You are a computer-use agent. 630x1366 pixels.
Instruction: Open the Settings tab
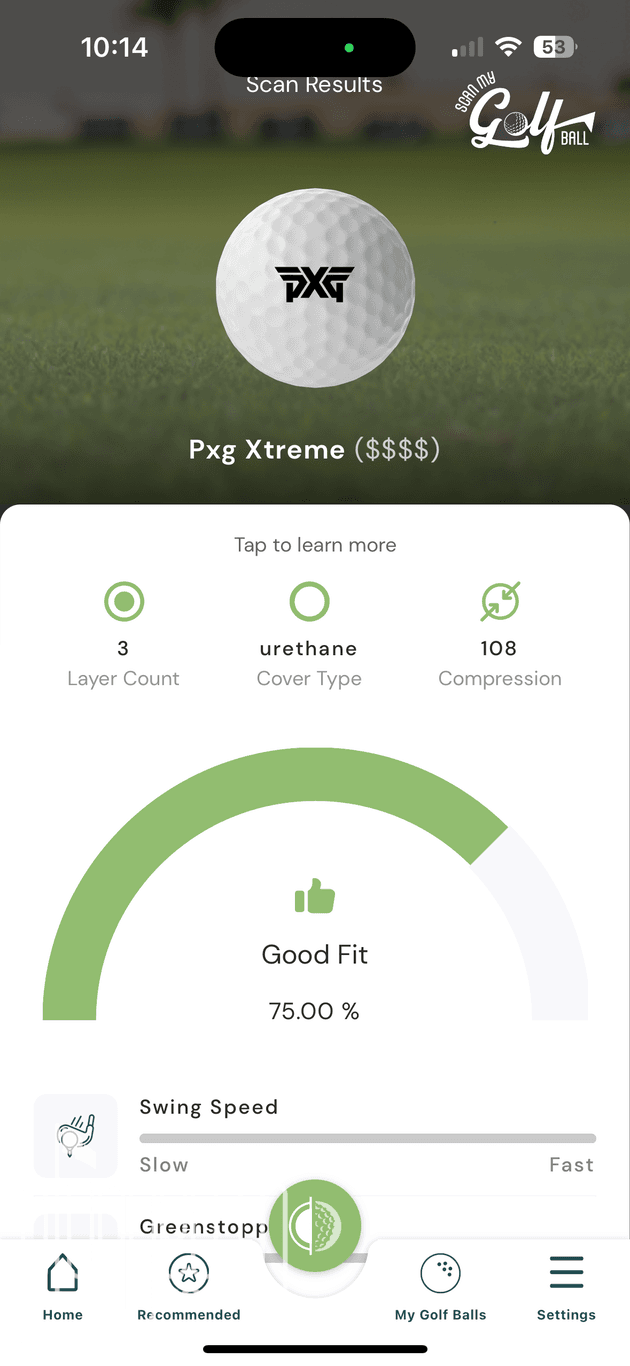pyautogui.click(x=566, y=1287)
